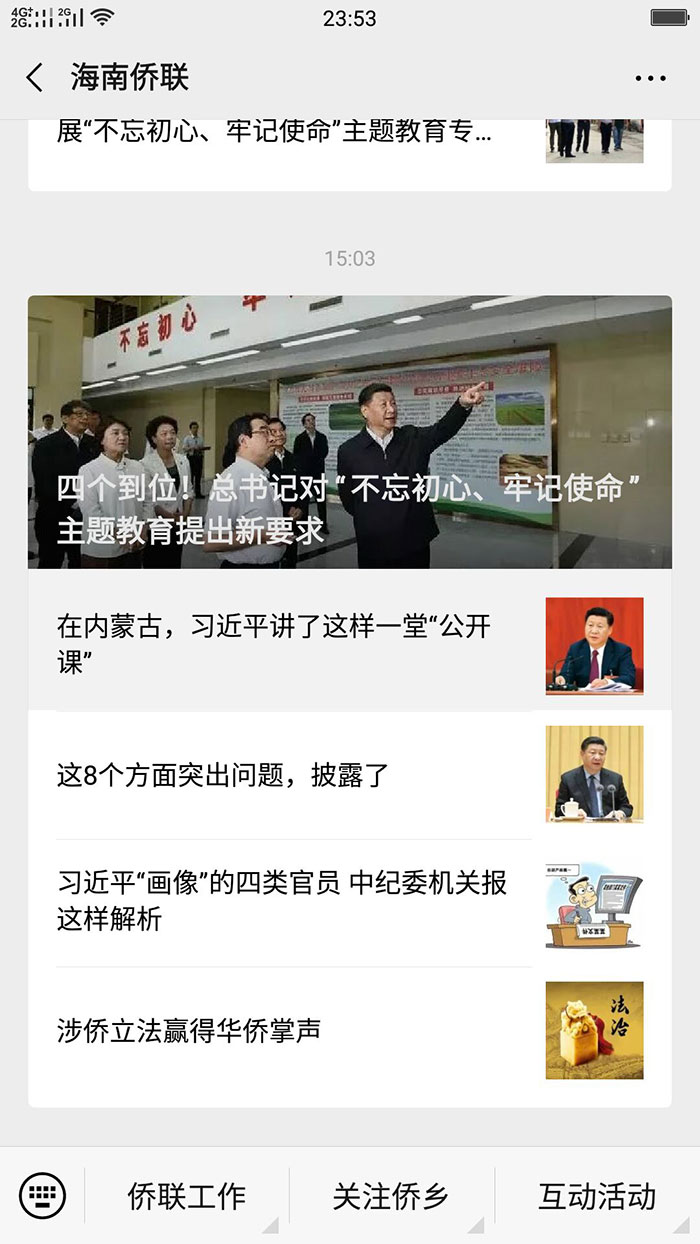This screenshot has height=1244, width=700.
Task: Go back from 海南侨联
Action: [x=35, y=77]
